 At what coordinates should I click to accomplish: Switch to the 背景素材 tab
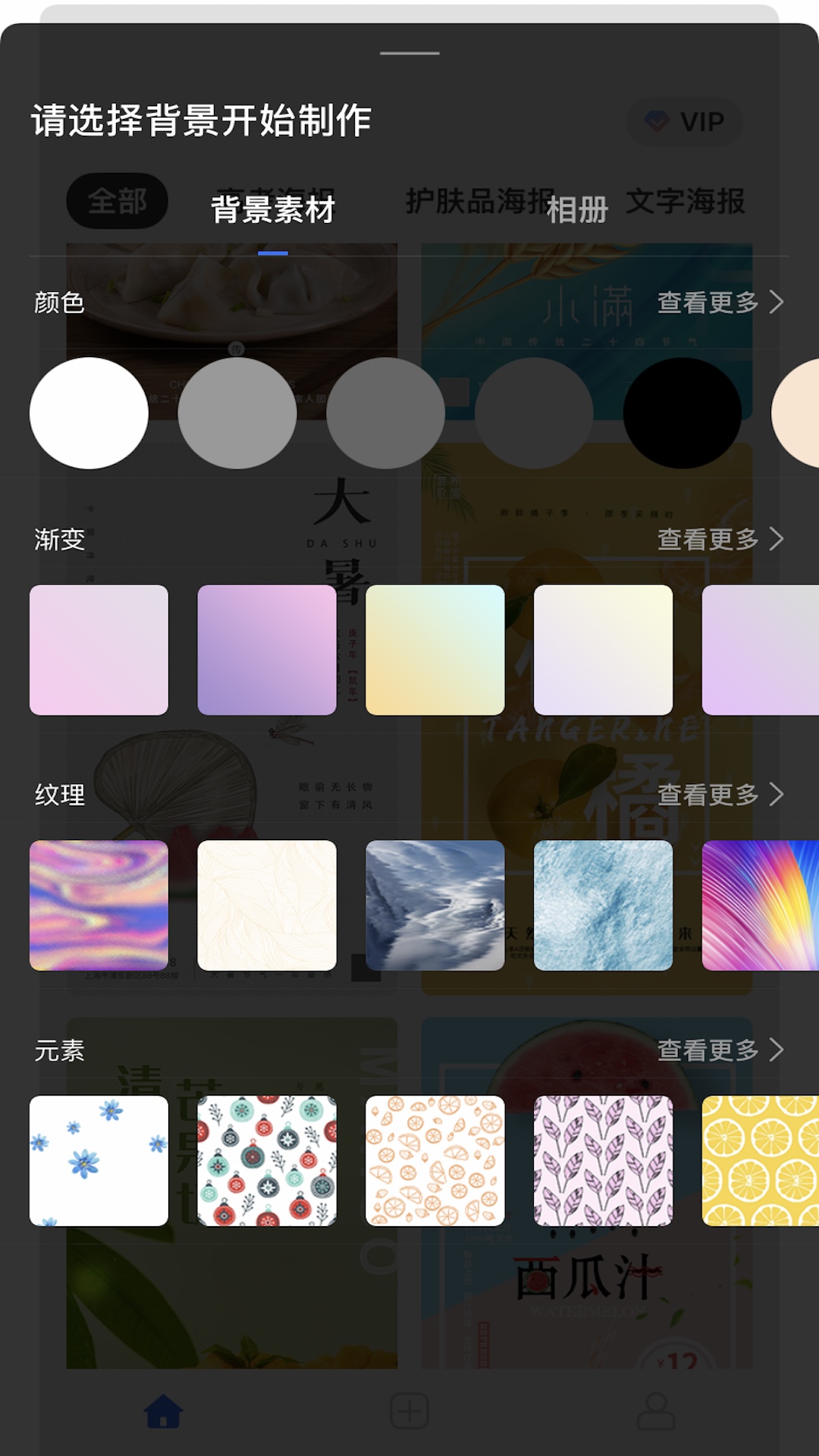coord(273,209)
